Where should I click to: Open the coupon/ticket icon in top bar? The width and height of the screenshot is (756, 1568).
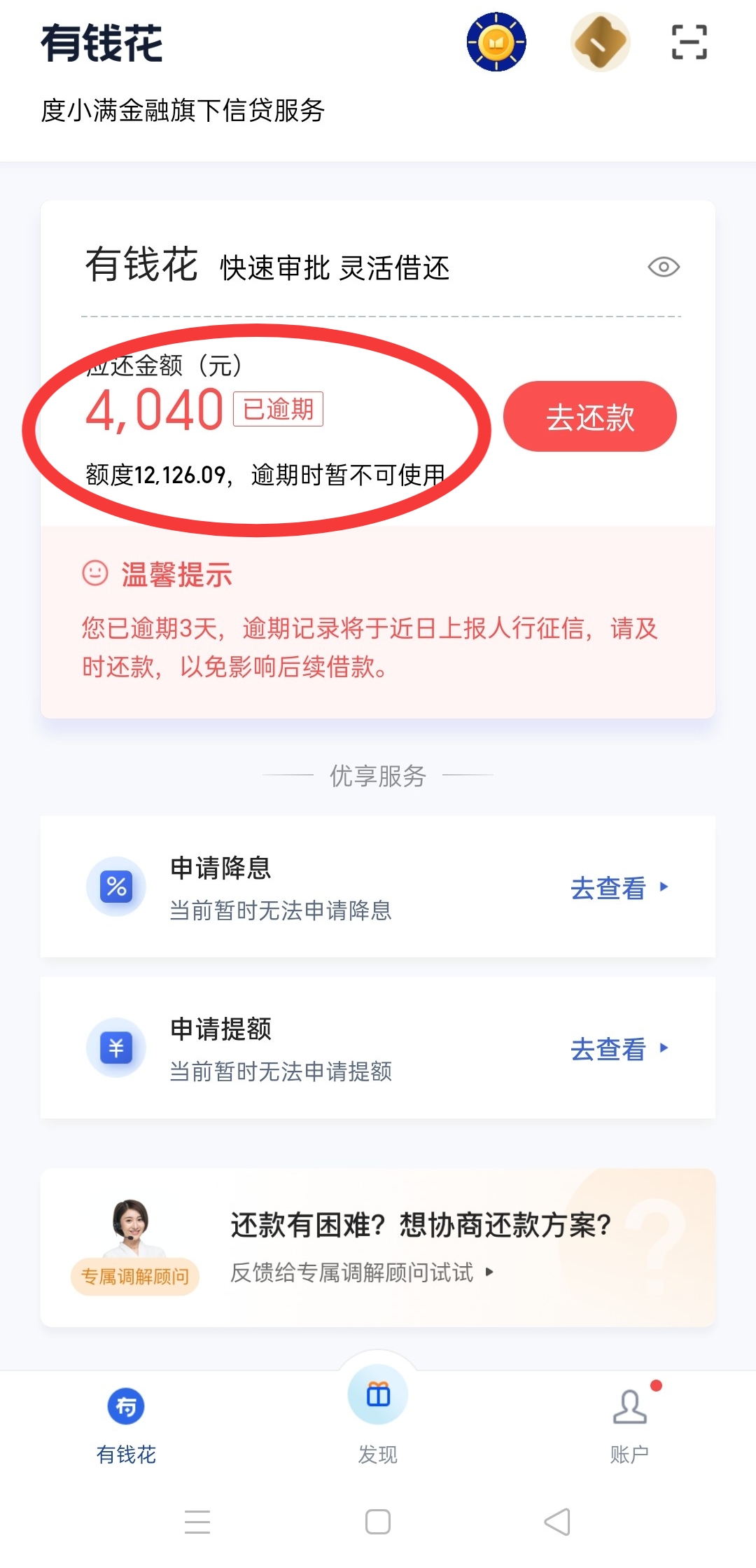tap(599, 42)
